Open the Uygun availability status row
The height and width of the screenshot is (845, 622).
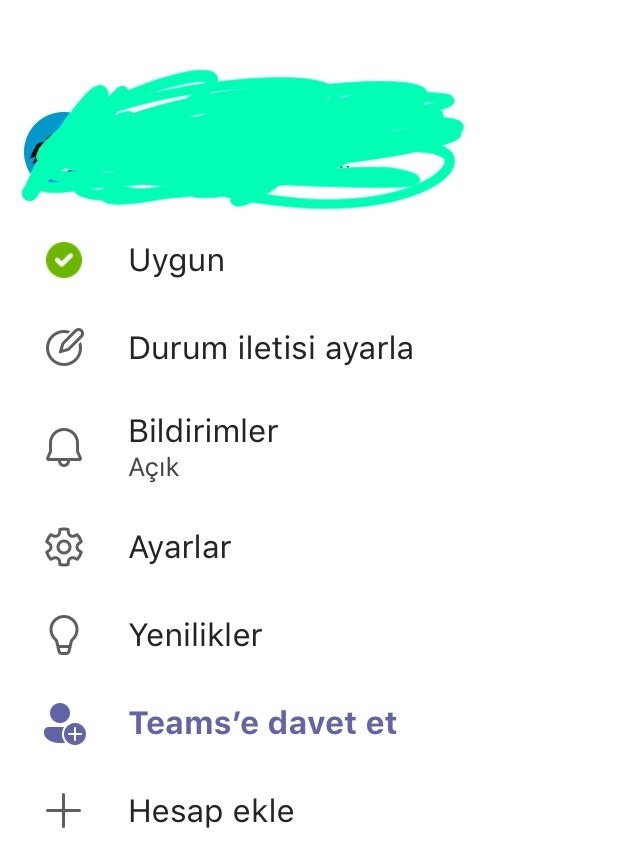click(176, 261)
